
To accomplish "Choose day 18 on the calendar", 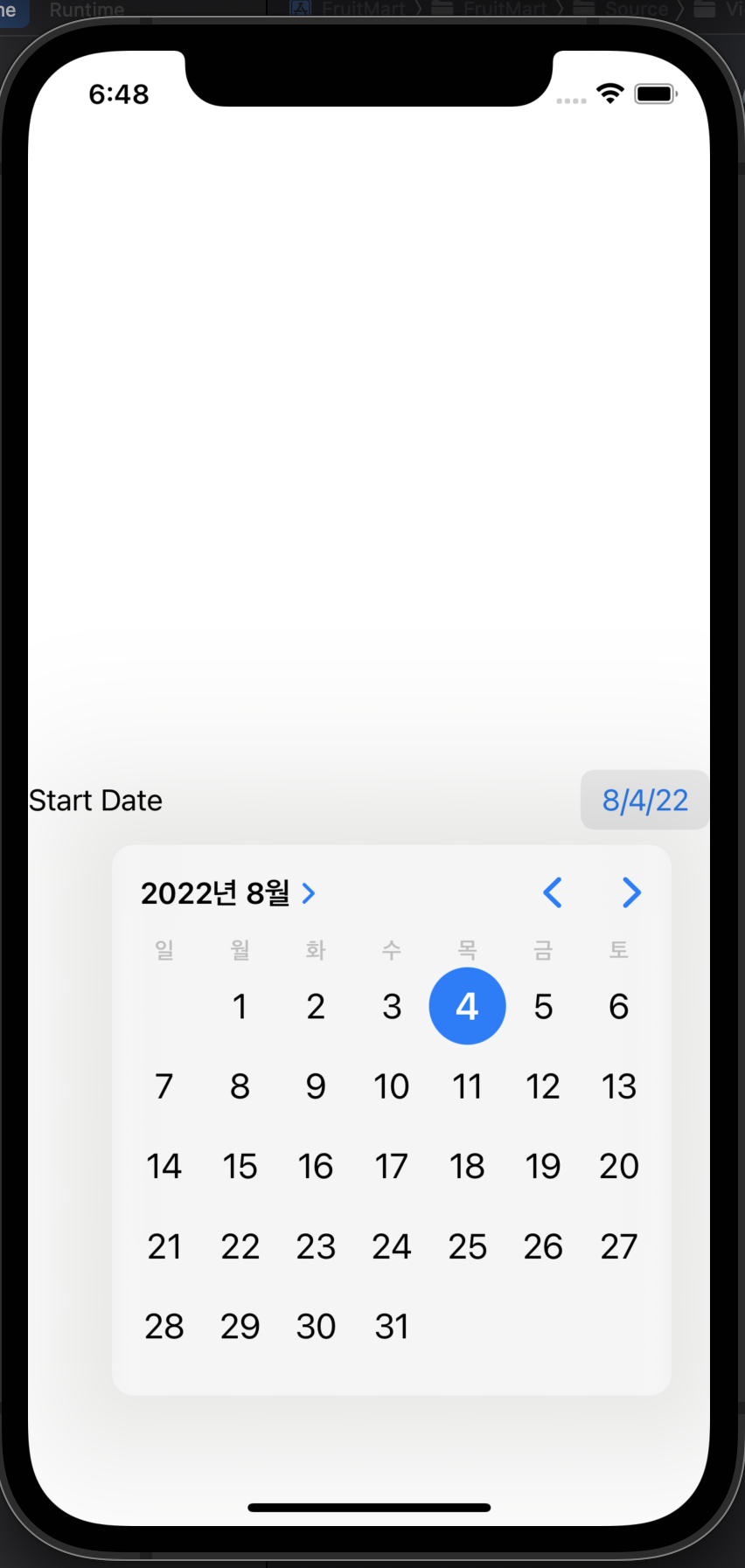I will 468,1166.
